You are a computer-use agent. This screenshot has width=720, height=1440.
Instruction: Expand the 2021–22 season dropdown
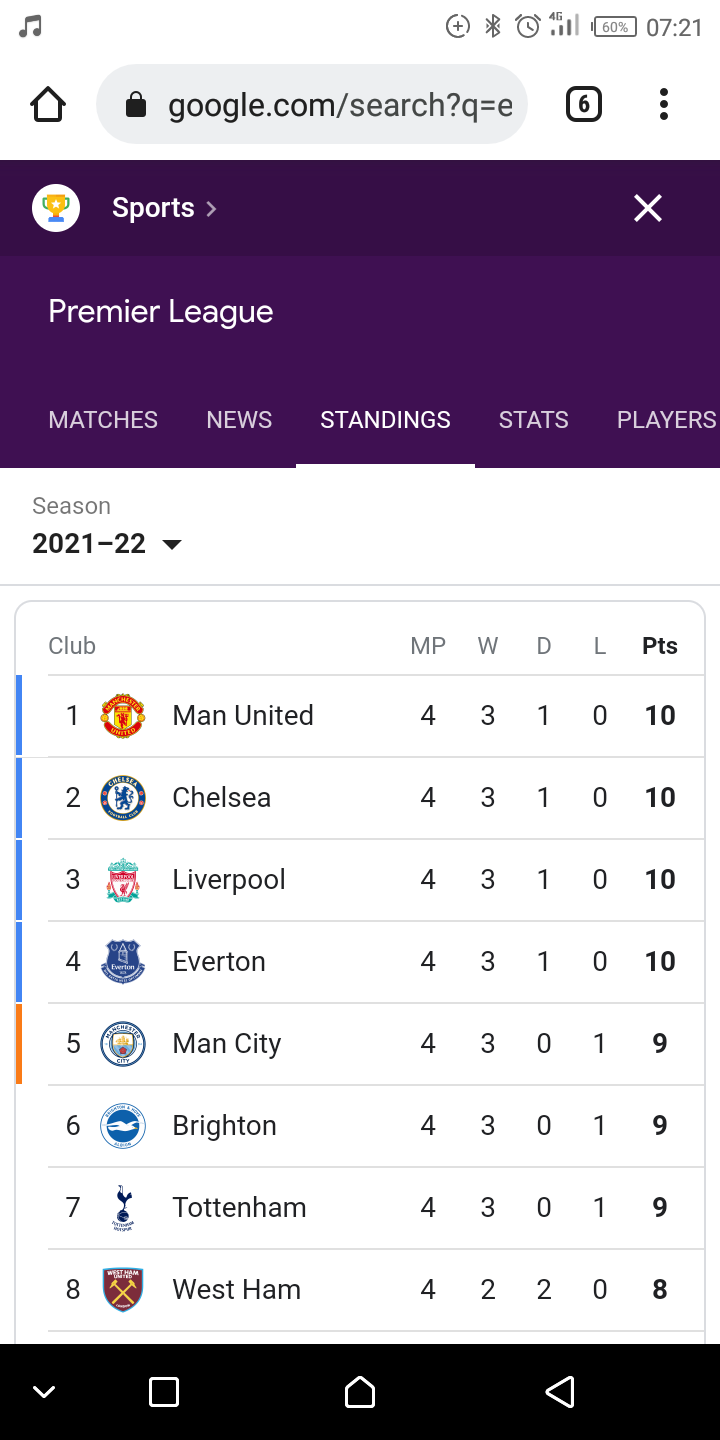click(x=107, y=544)
